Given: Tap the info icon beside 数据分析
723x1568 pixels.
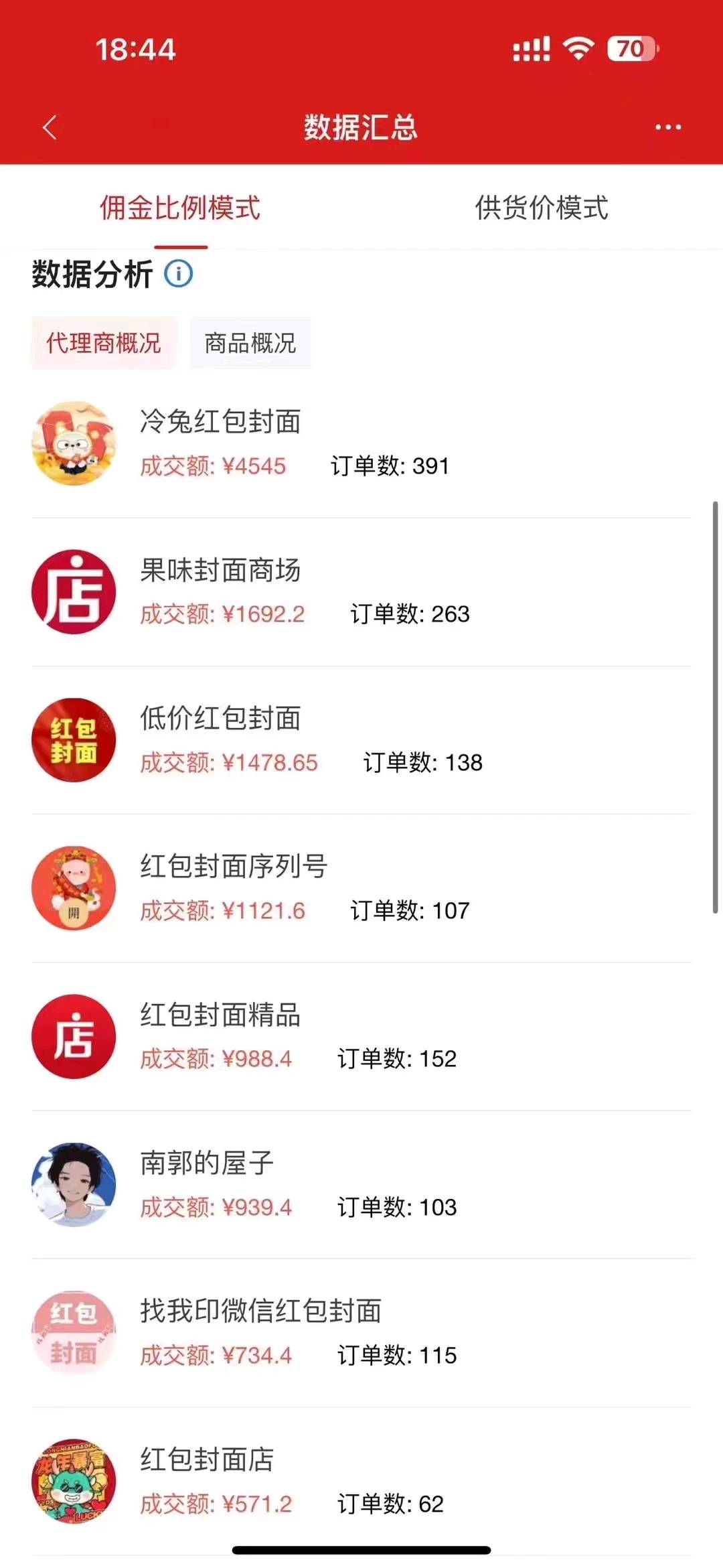Looking at the screenshot, I should coord(179,274).
